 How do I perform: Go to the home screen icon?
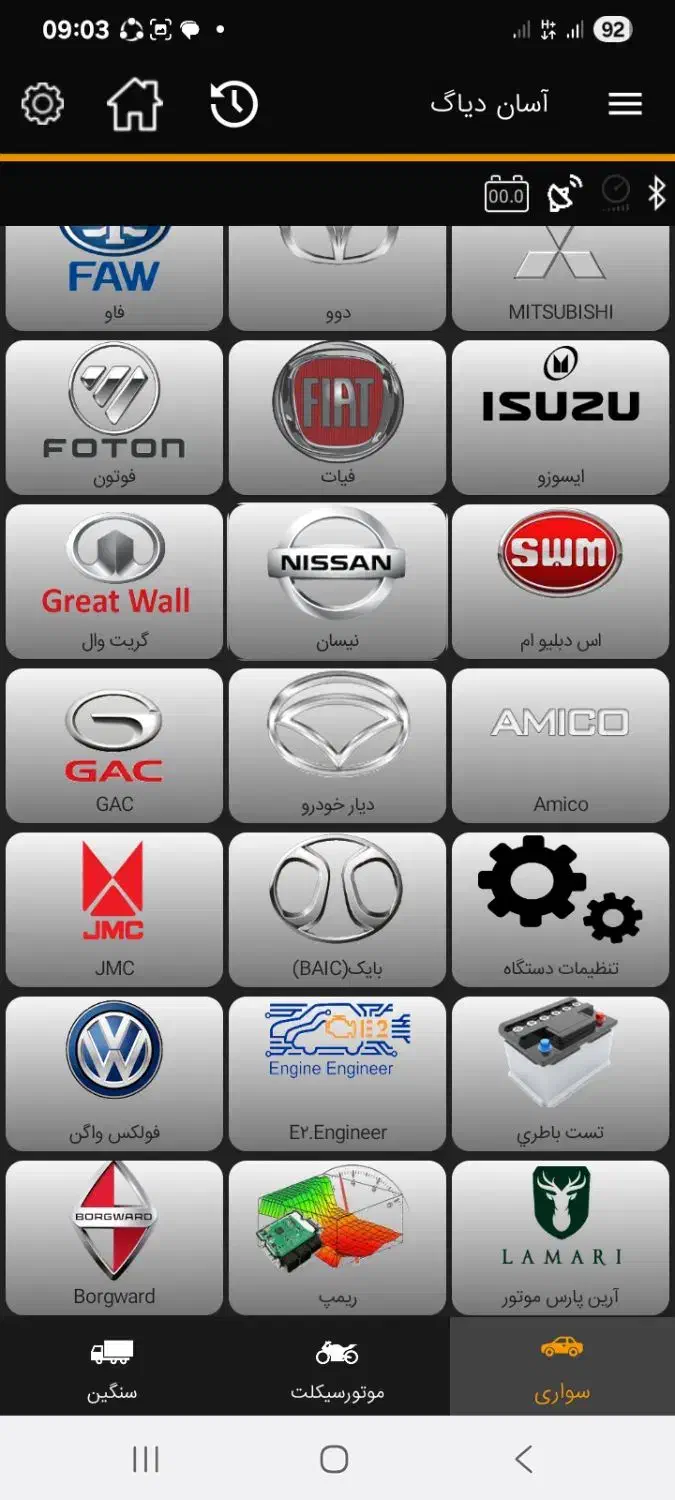[x=135, y=104]
